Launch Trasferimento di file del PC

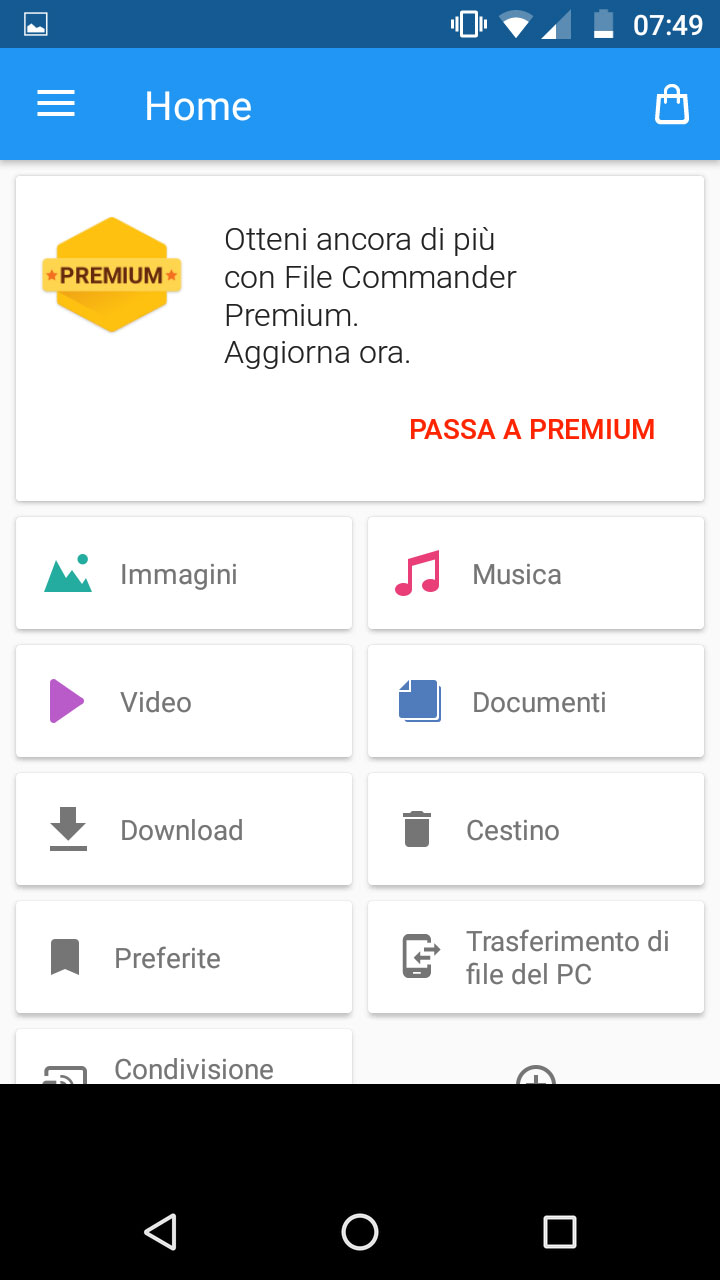tap(536, 958)
